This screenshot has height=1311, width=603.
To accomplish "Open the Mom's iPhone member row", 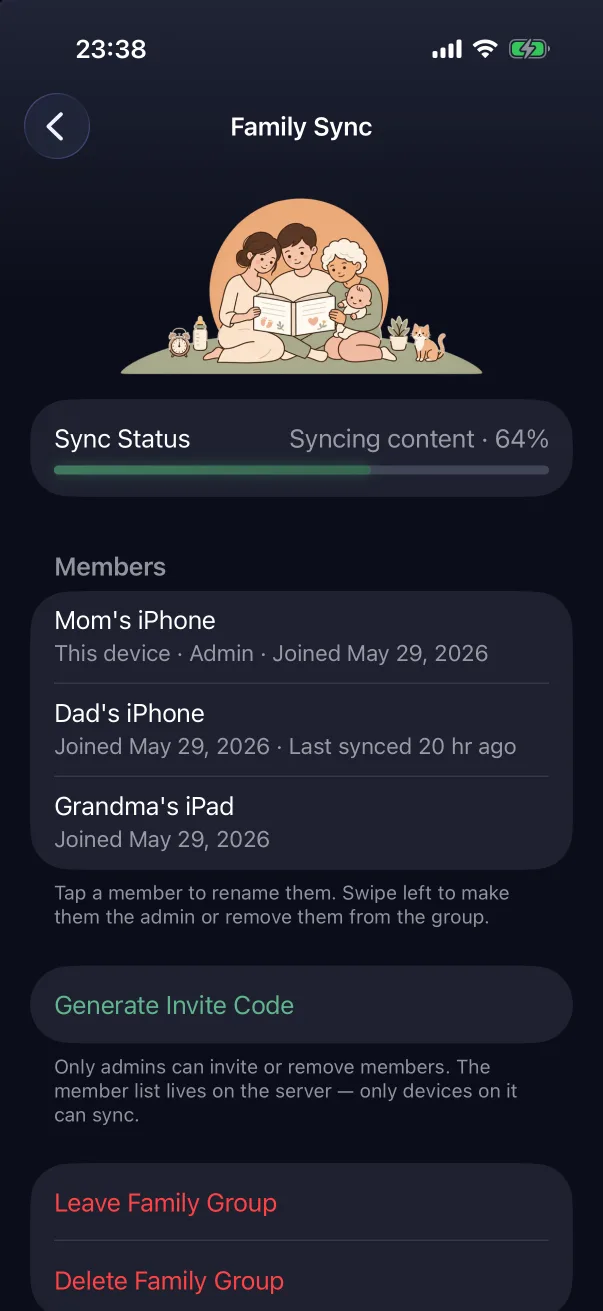I will pos(301,637).
